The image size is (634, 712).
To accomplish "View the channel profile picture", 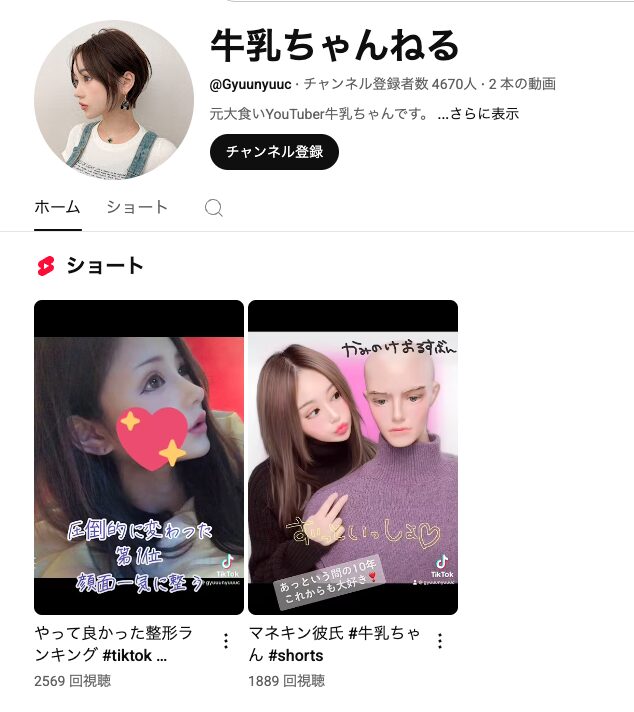I will click(113, 100).
